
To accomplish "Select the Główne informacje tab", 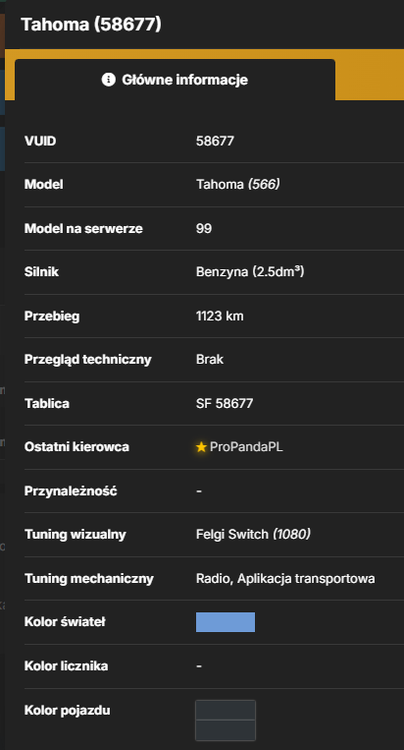I will click(175, 79).
